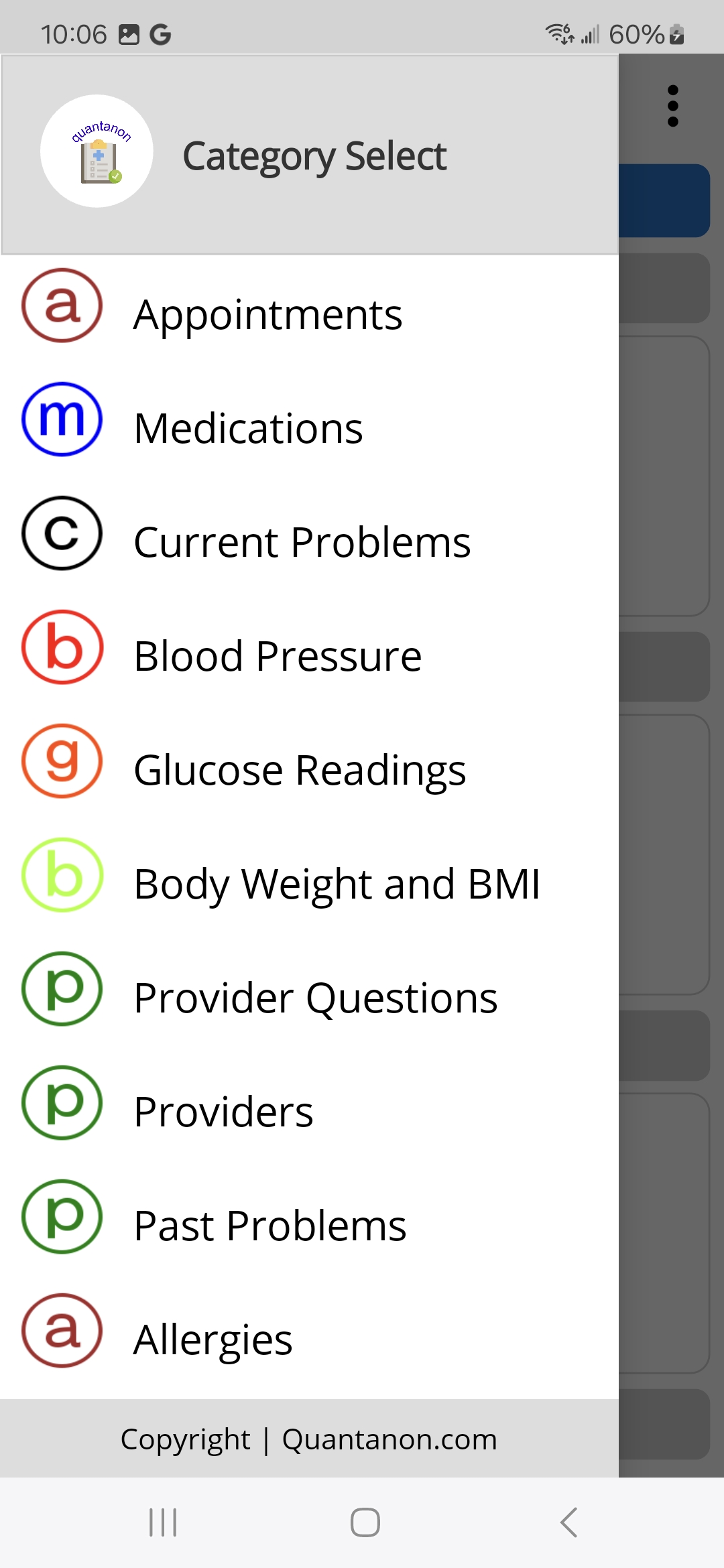Open the Appointments category
Screen dimensions: 724x1568
coord(268,314)
